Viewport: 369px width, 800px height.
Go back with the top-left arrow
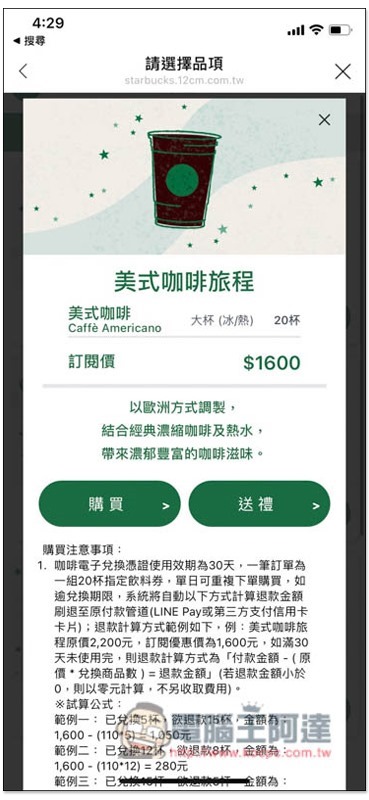pos(23,71)
